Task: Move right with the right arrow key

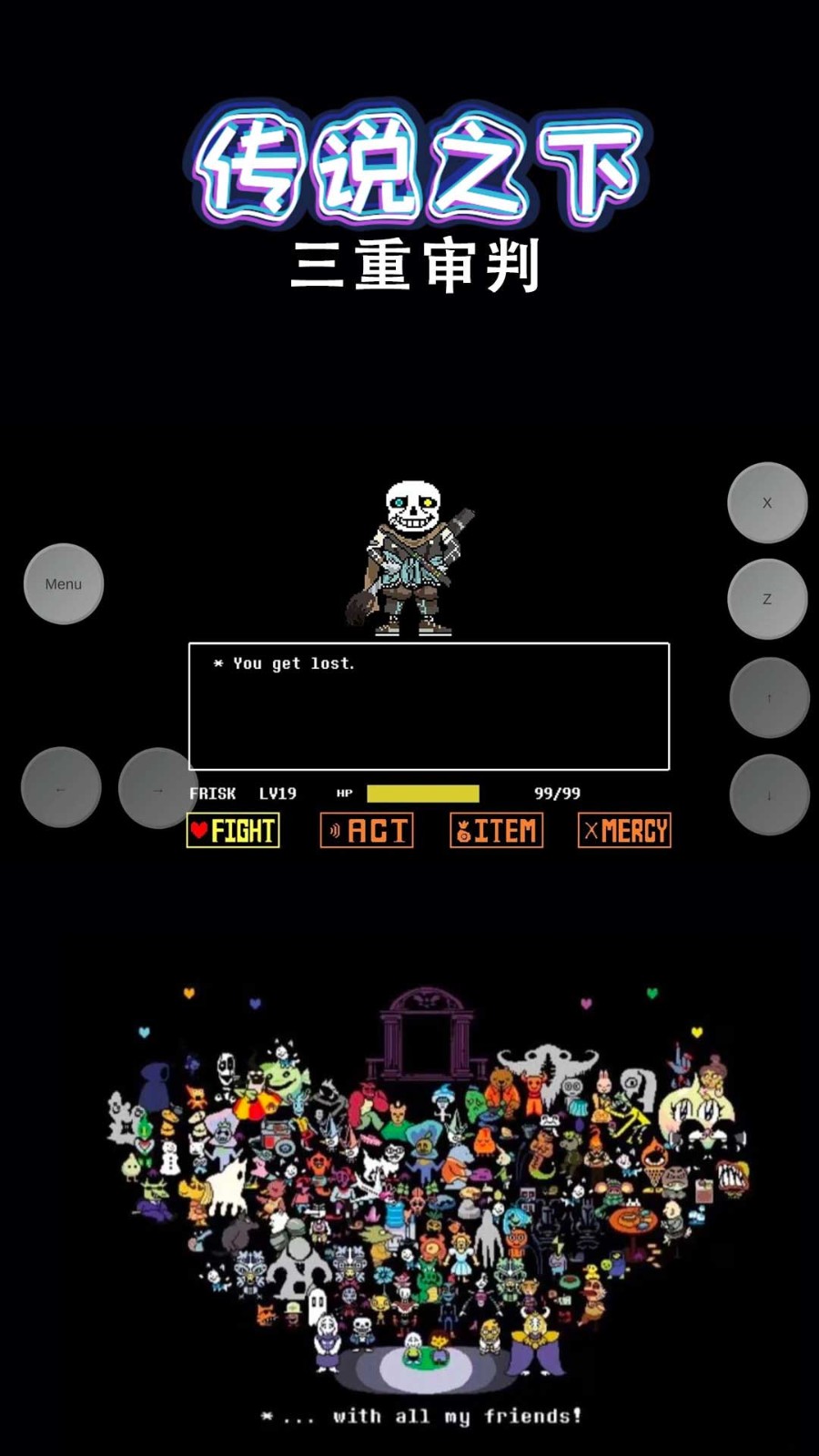Action: (157, 788)
